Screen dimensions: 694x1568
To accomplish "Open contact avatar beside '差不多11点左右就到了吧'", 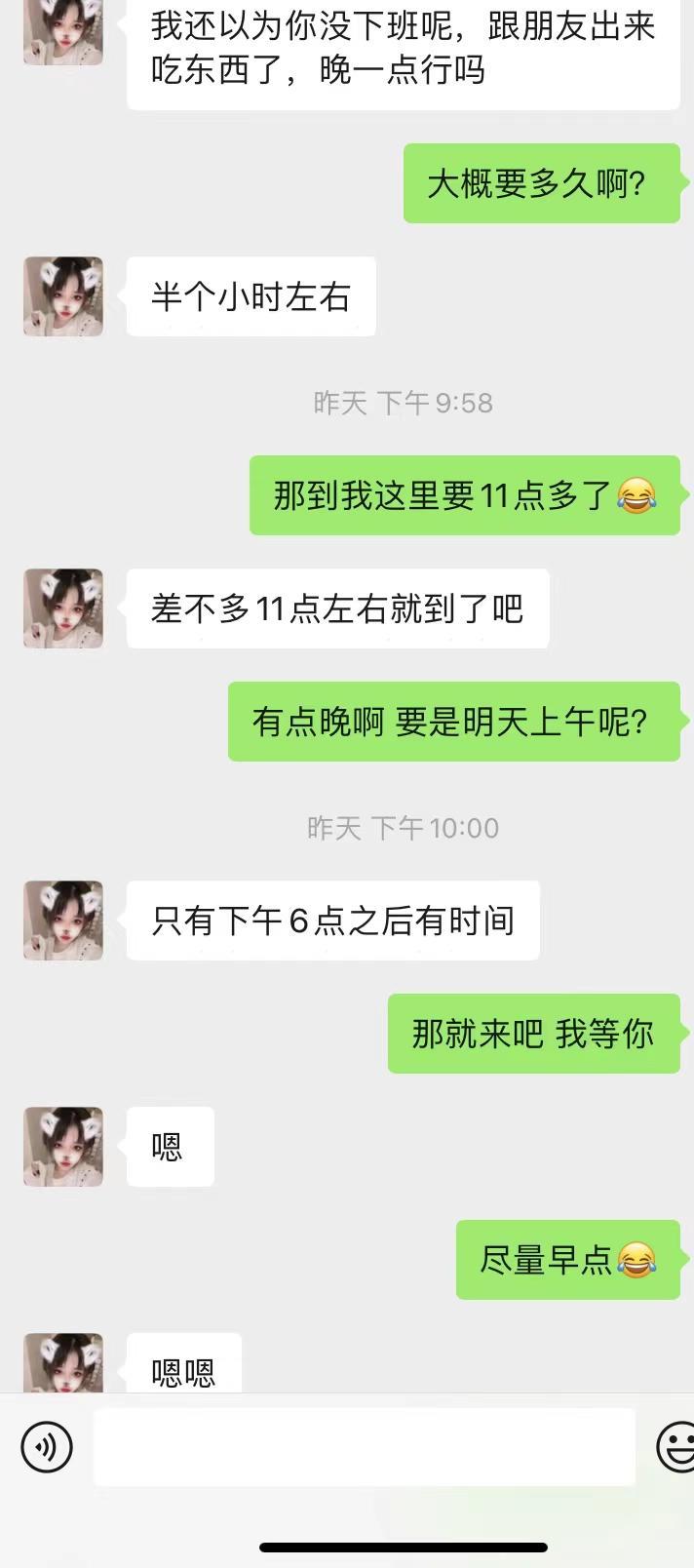I will click(63, 608).
